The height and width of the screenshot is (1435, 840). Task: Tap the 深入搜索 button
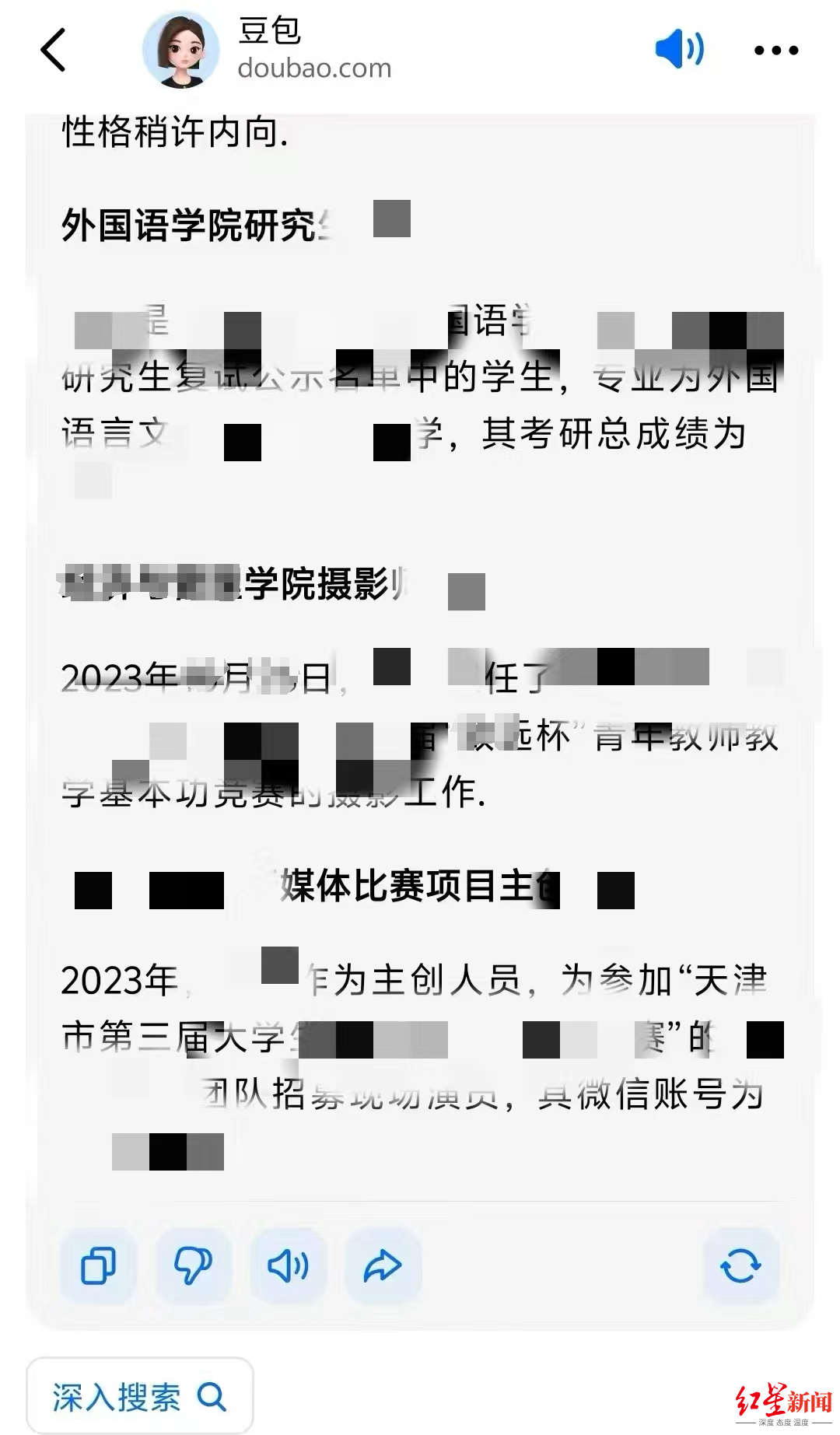[140, 1397]
